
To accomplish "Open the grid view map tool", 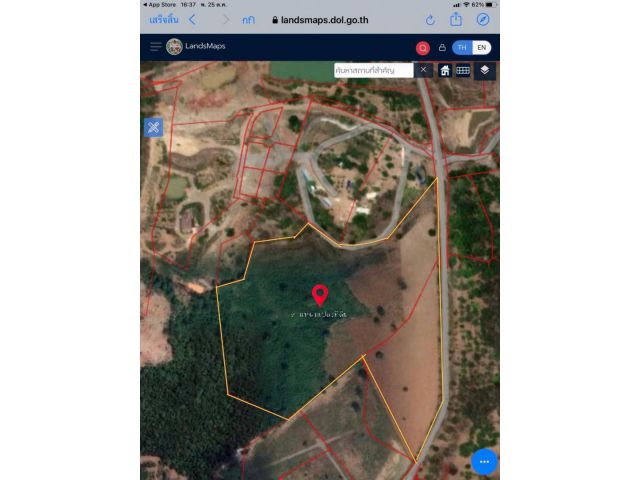I will click(463, 70).
